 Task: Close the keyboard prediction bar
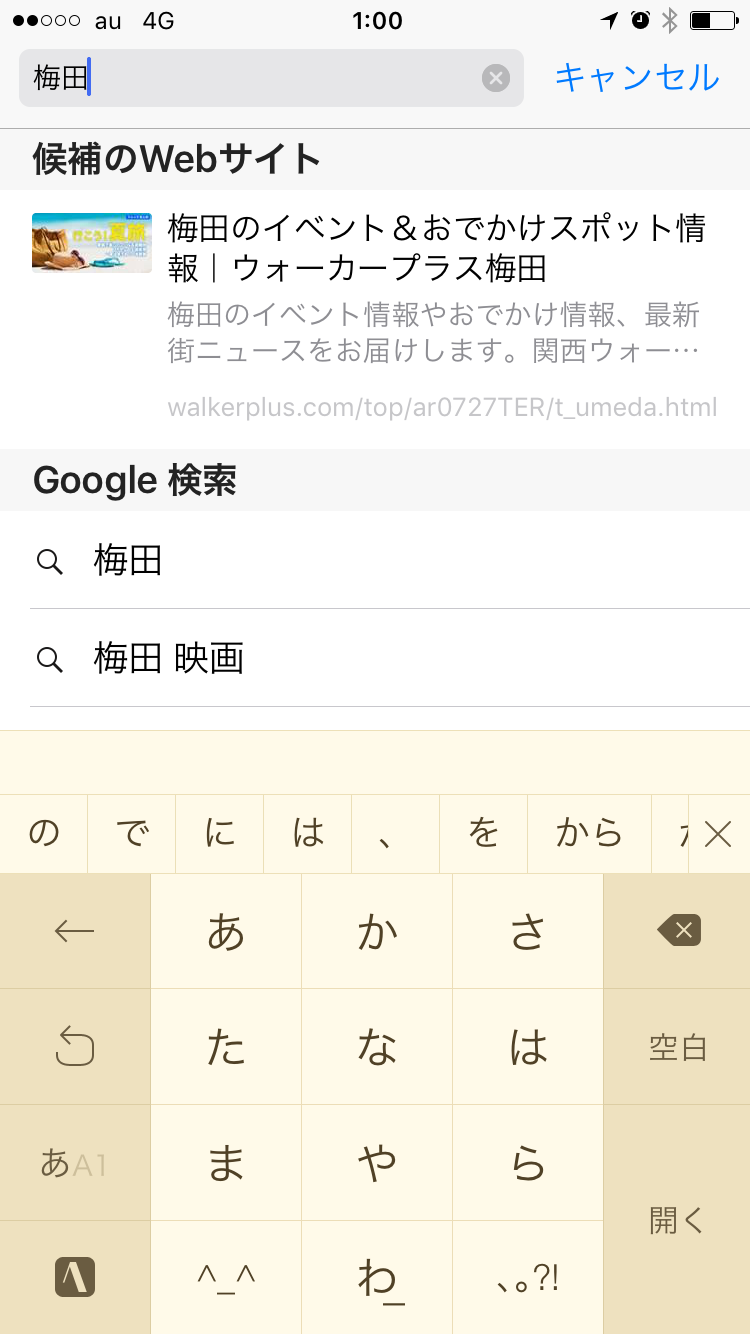718,833
